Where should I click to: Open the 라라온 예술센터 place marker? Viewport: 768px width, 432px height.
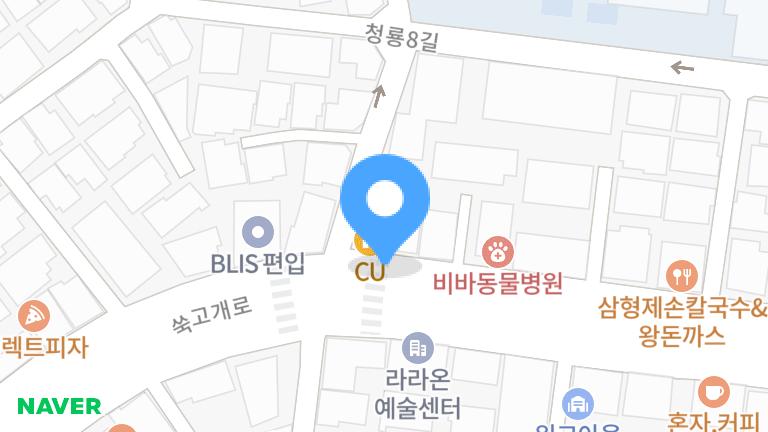click(416, 349)
